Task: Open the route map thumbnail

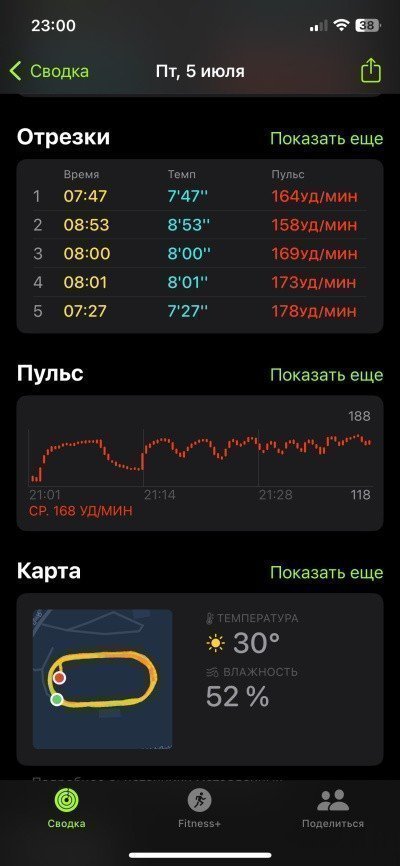Action: click(x=102, y=679)
